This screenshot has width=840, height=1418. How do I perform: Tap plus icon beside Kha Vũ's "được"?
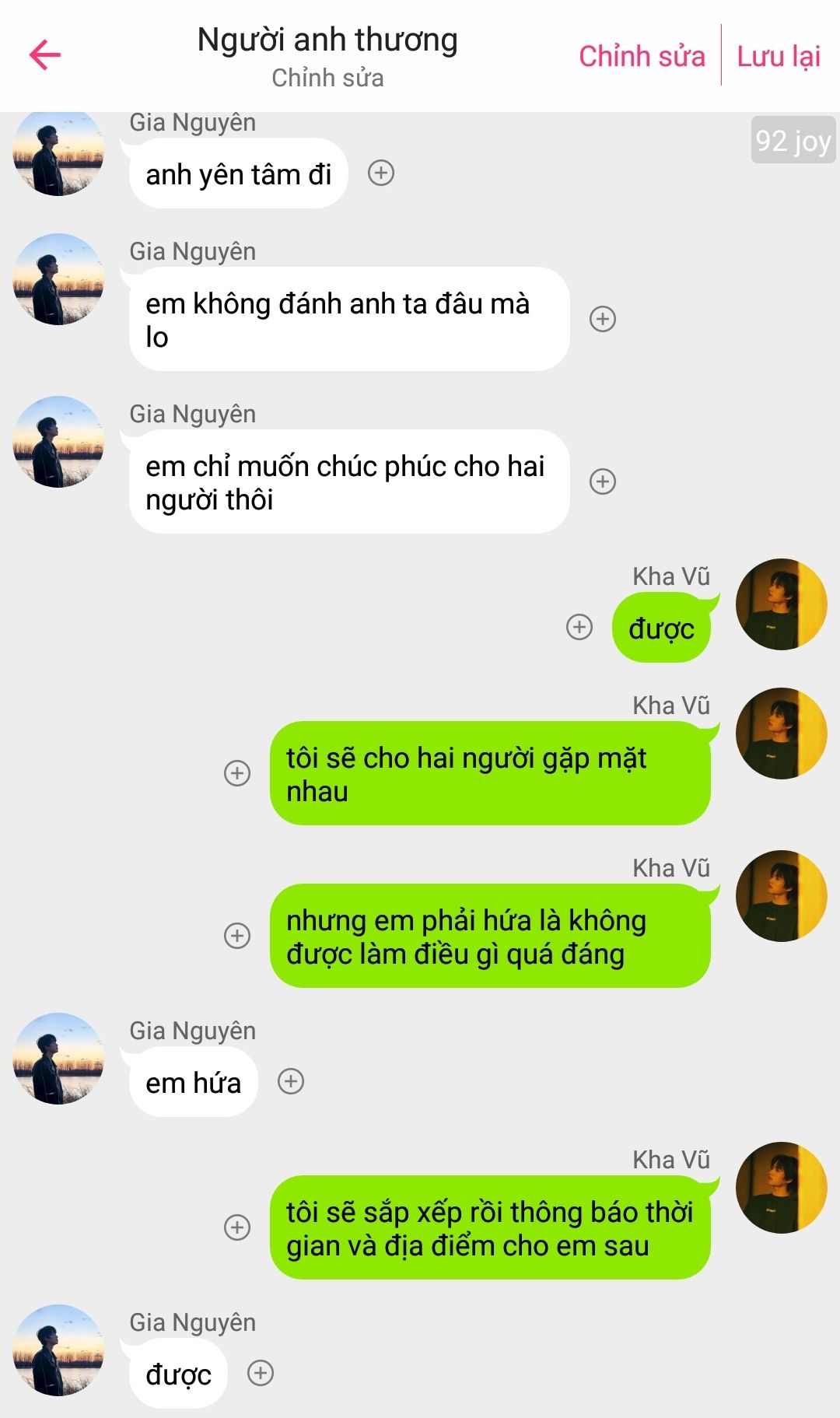(579, 627)
